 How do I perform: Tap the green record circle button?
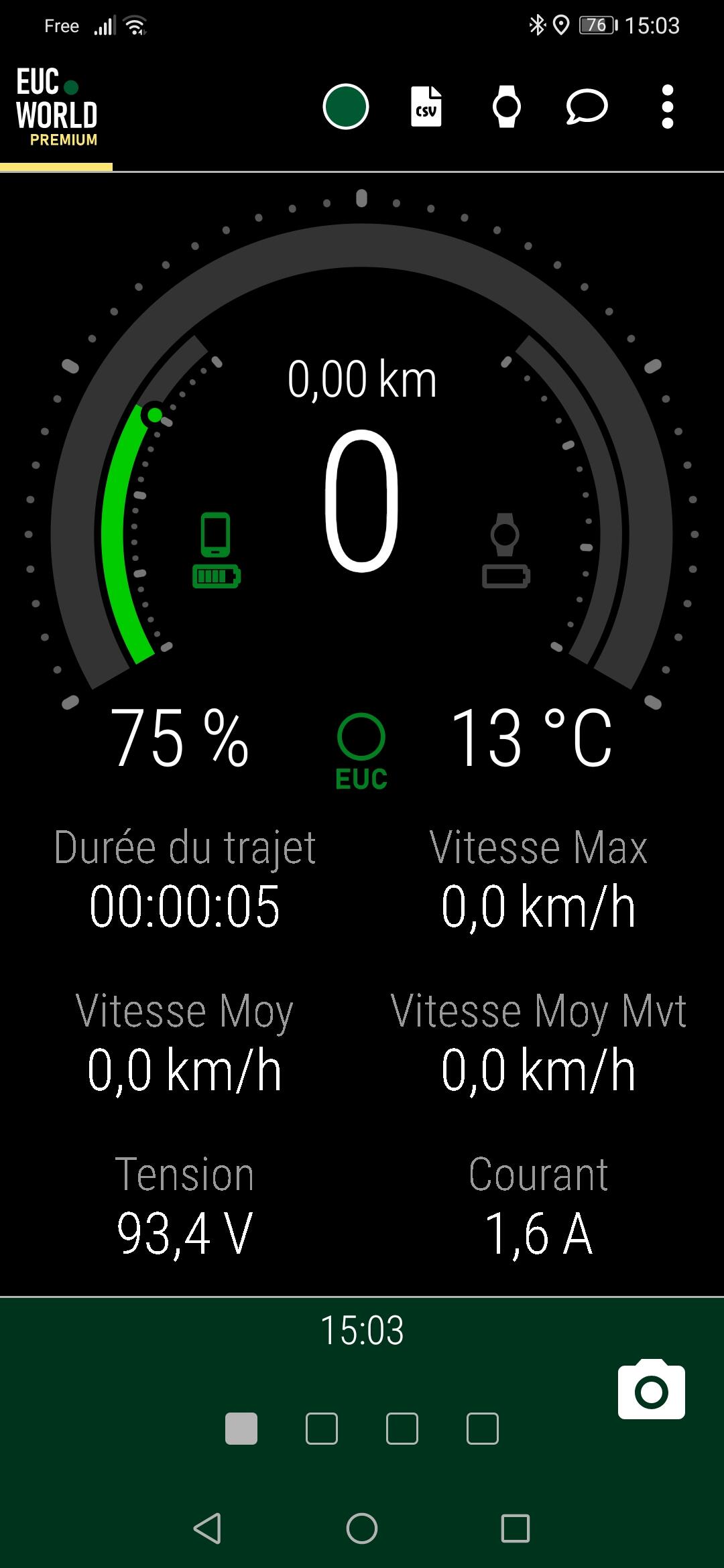(346, 107)
